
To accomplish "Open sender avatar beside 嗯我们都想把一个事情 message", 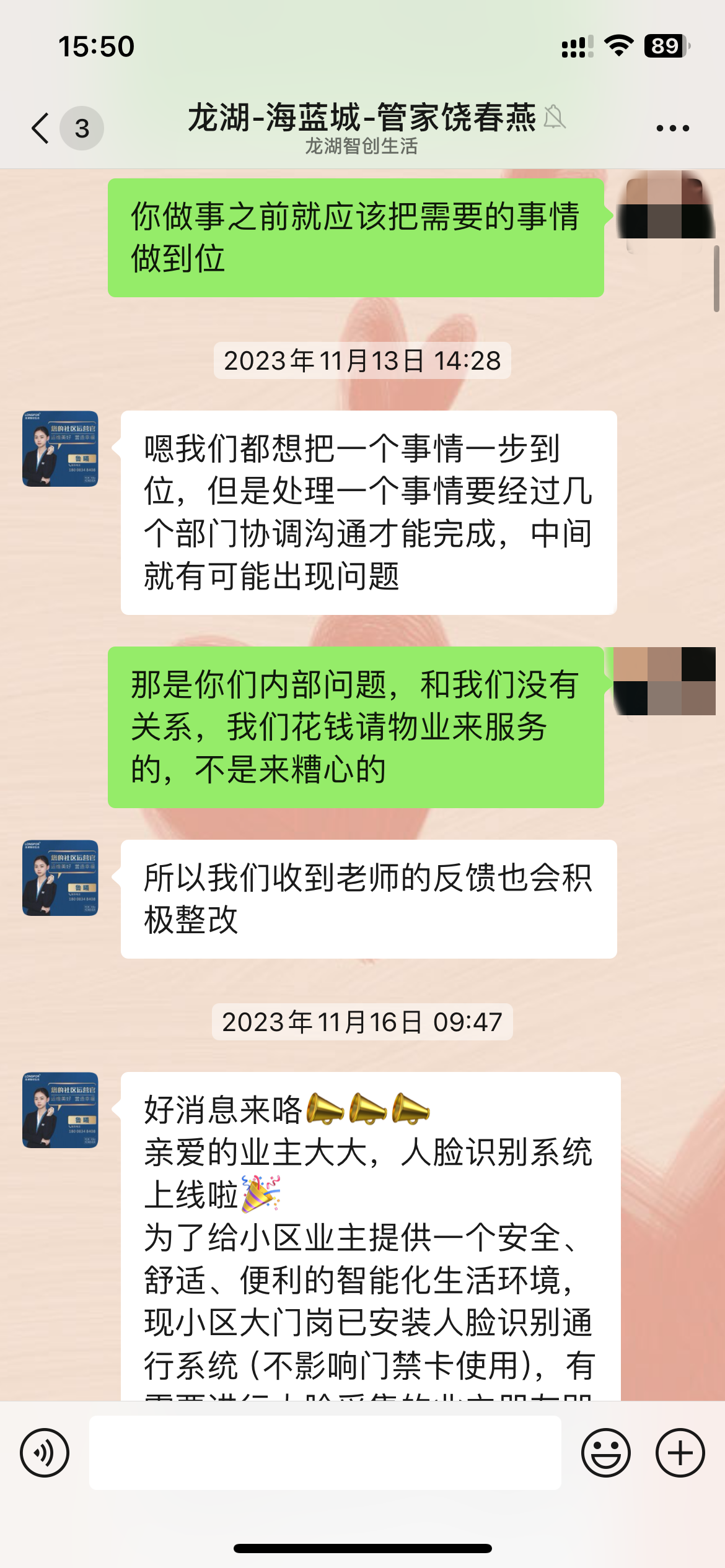I will [x=60, y=448].
